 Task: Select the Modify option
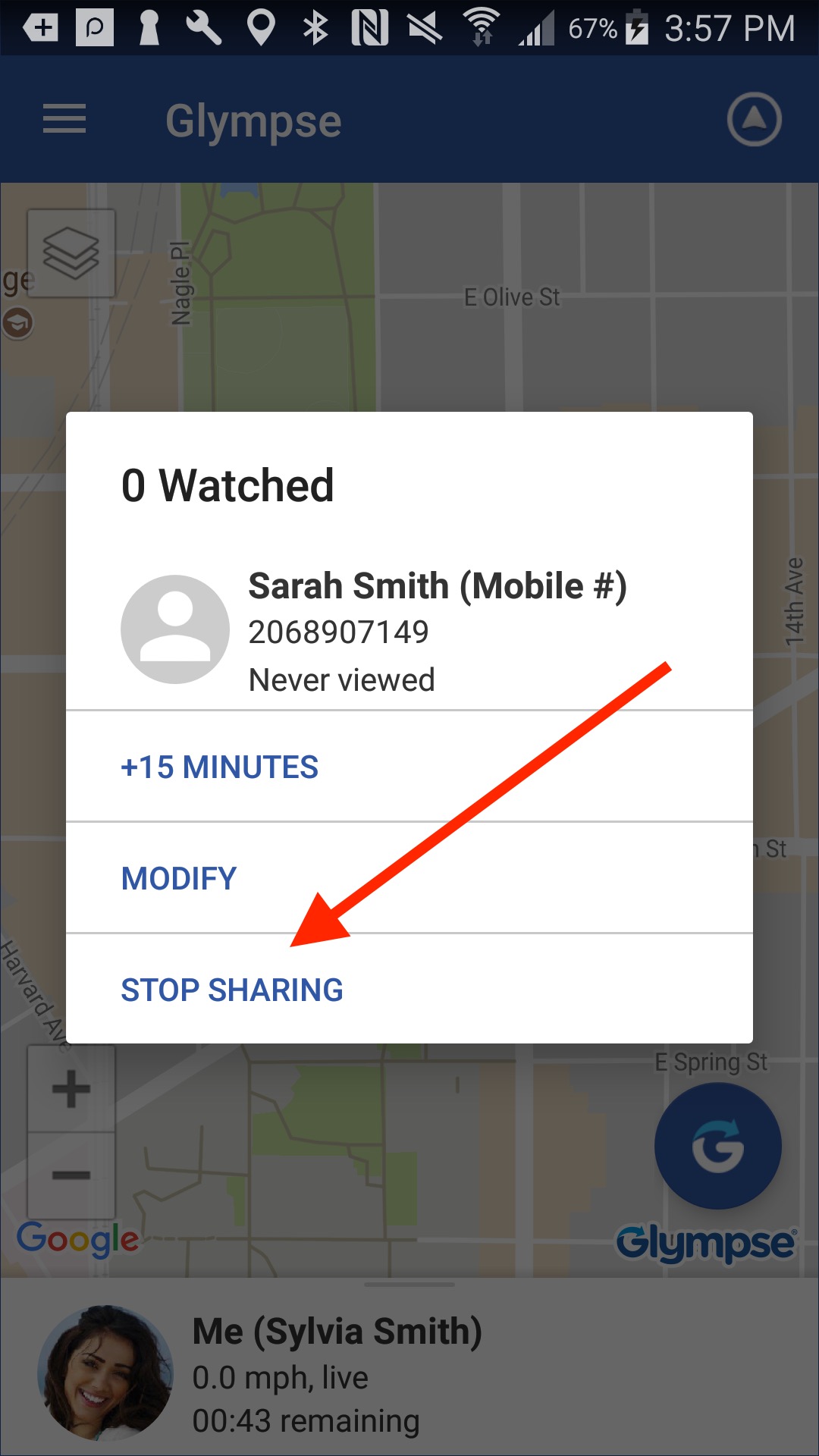point(179,878)
